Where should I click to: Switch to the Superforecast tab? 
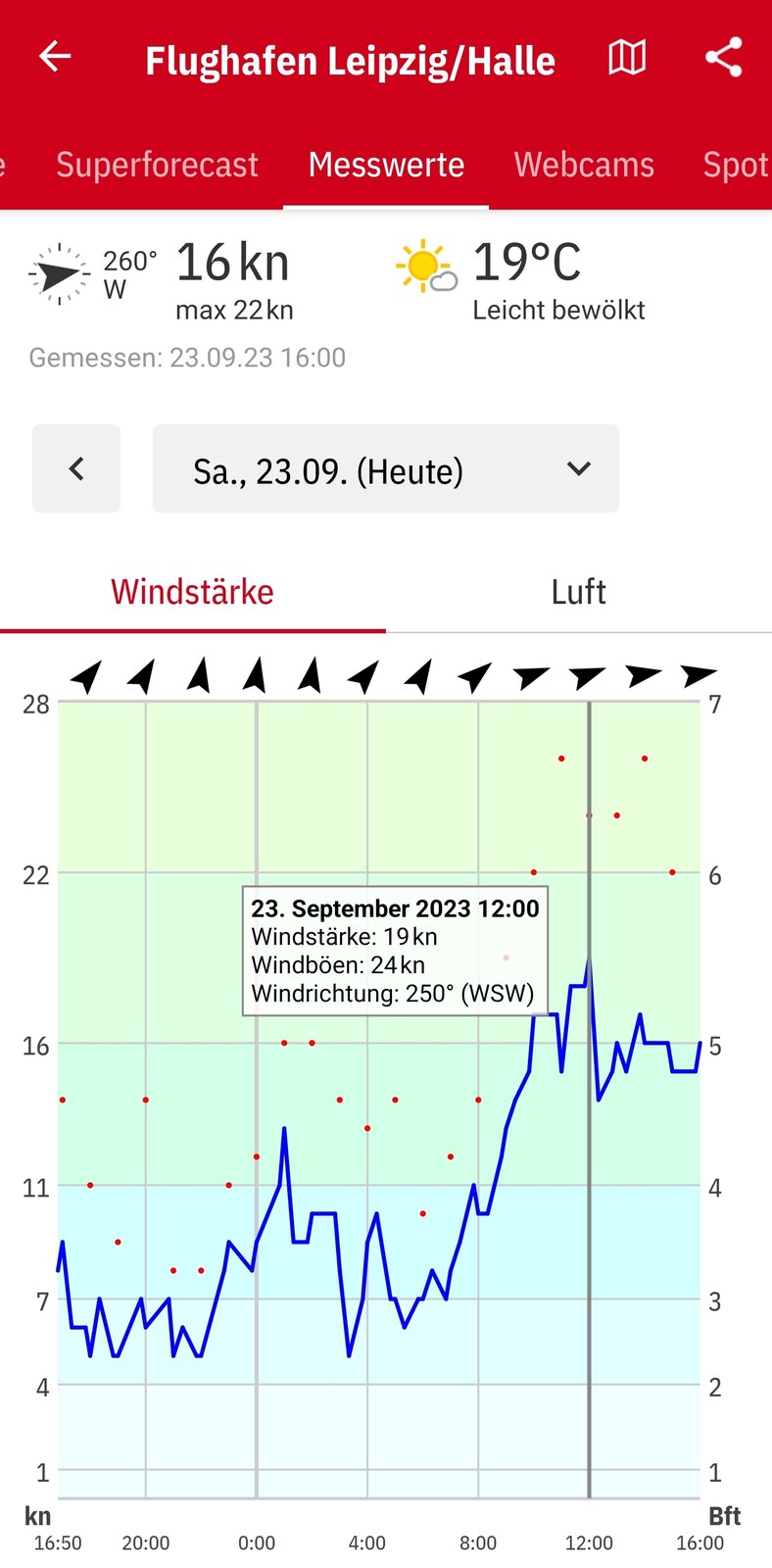click(157, 165)
